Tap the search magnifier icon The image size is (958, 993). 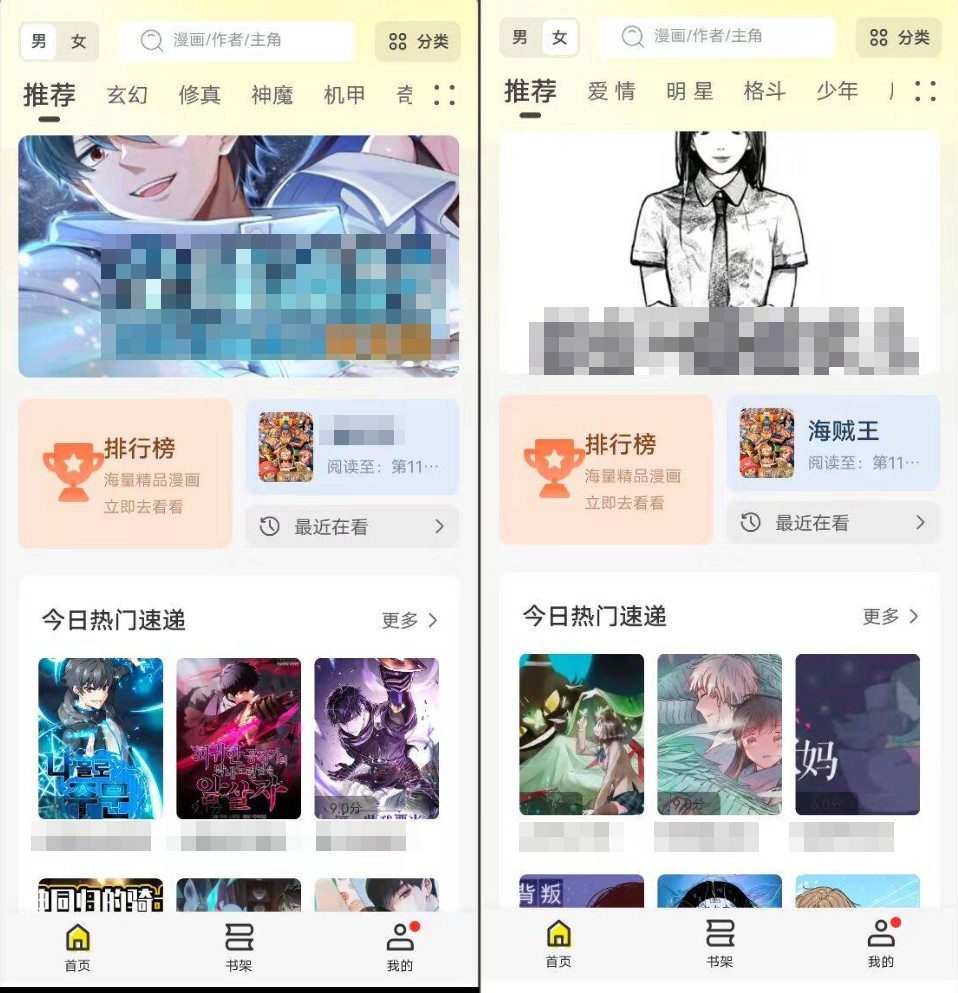tap(151, 41)
